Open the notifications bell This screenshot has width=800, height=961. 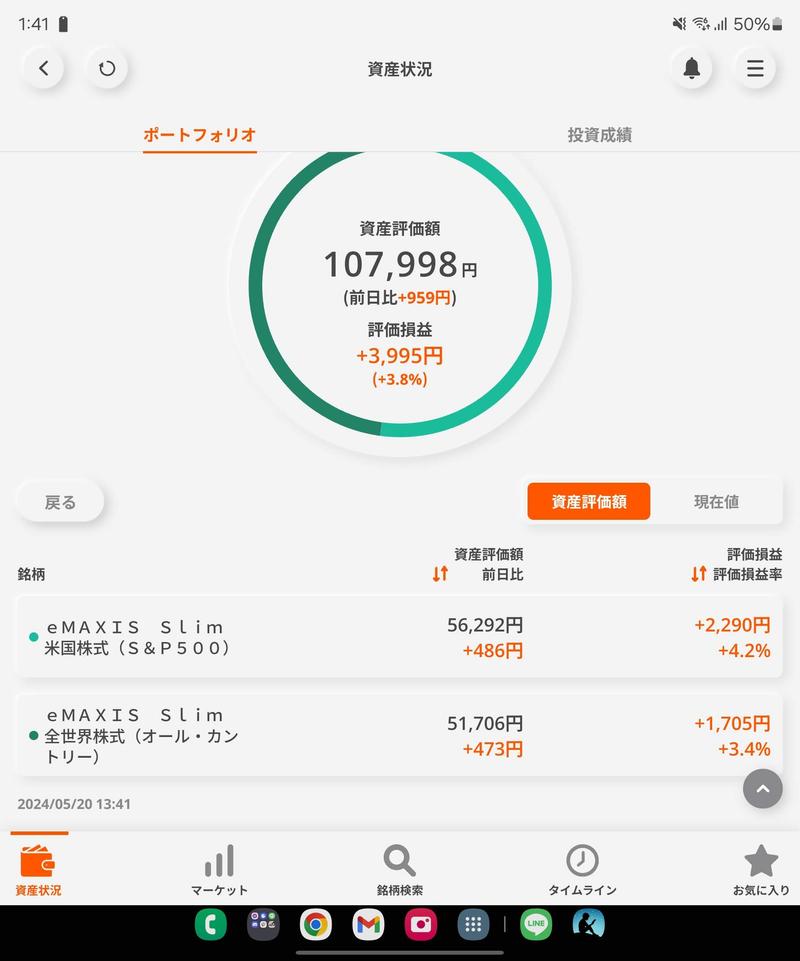[691, 69]
